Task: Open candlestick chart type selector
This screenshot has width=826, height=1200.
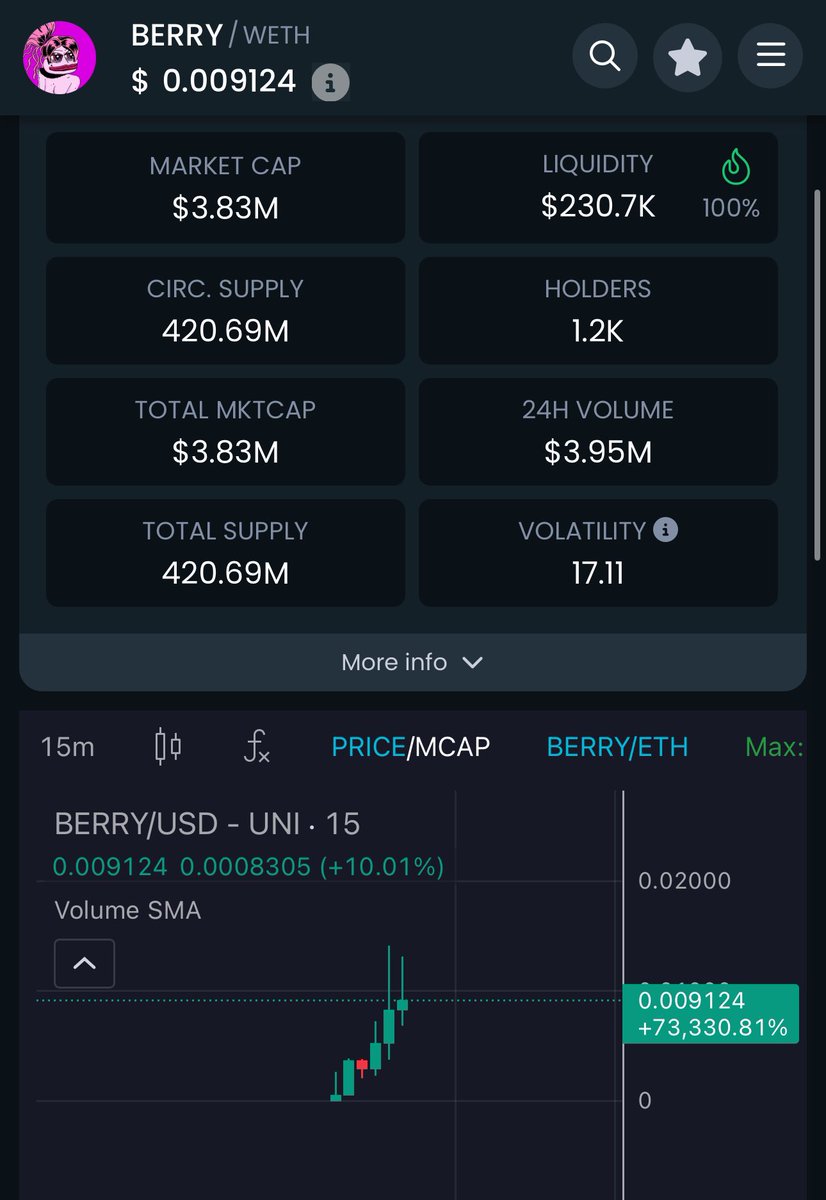Action: point(168,747)
